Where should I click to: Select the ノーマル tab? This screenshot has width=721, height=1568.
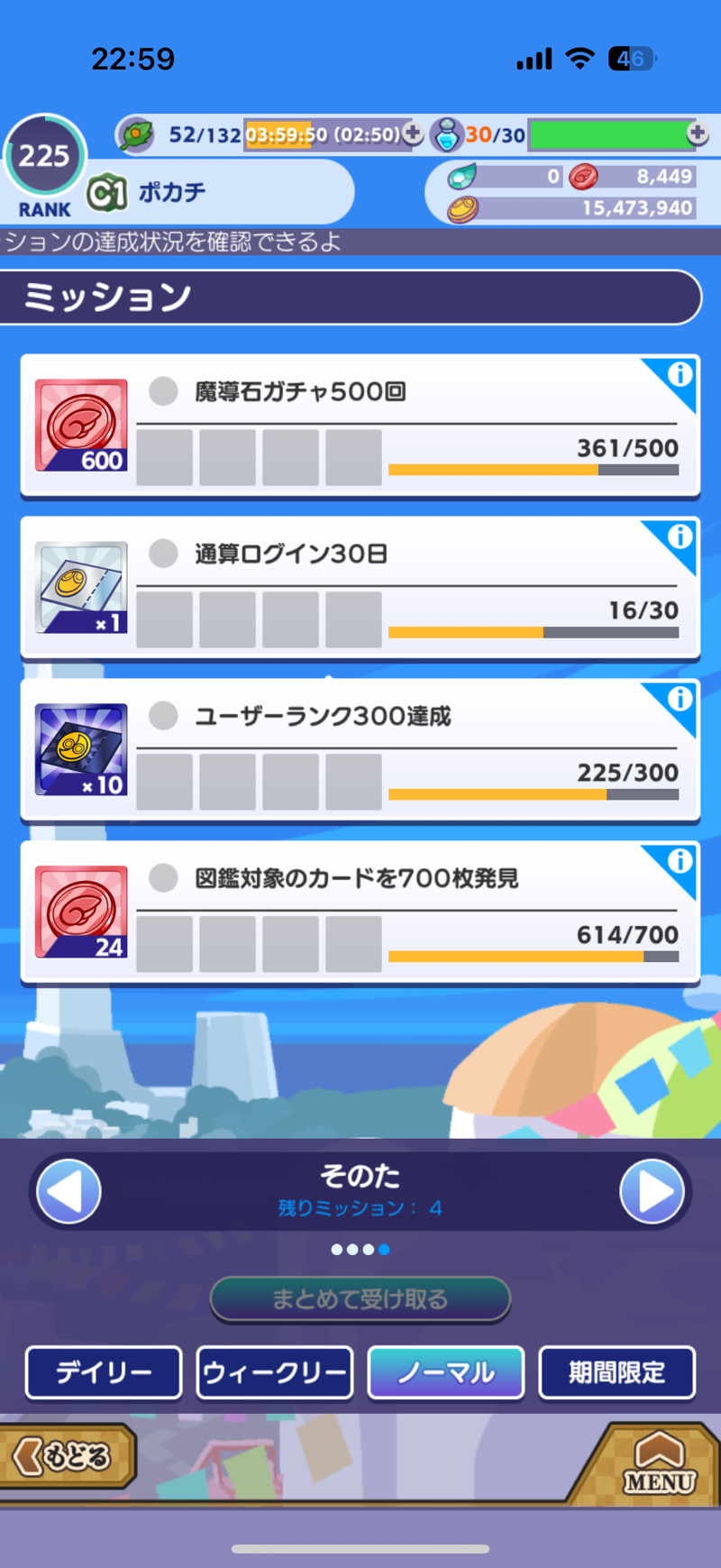point(446,1372)
